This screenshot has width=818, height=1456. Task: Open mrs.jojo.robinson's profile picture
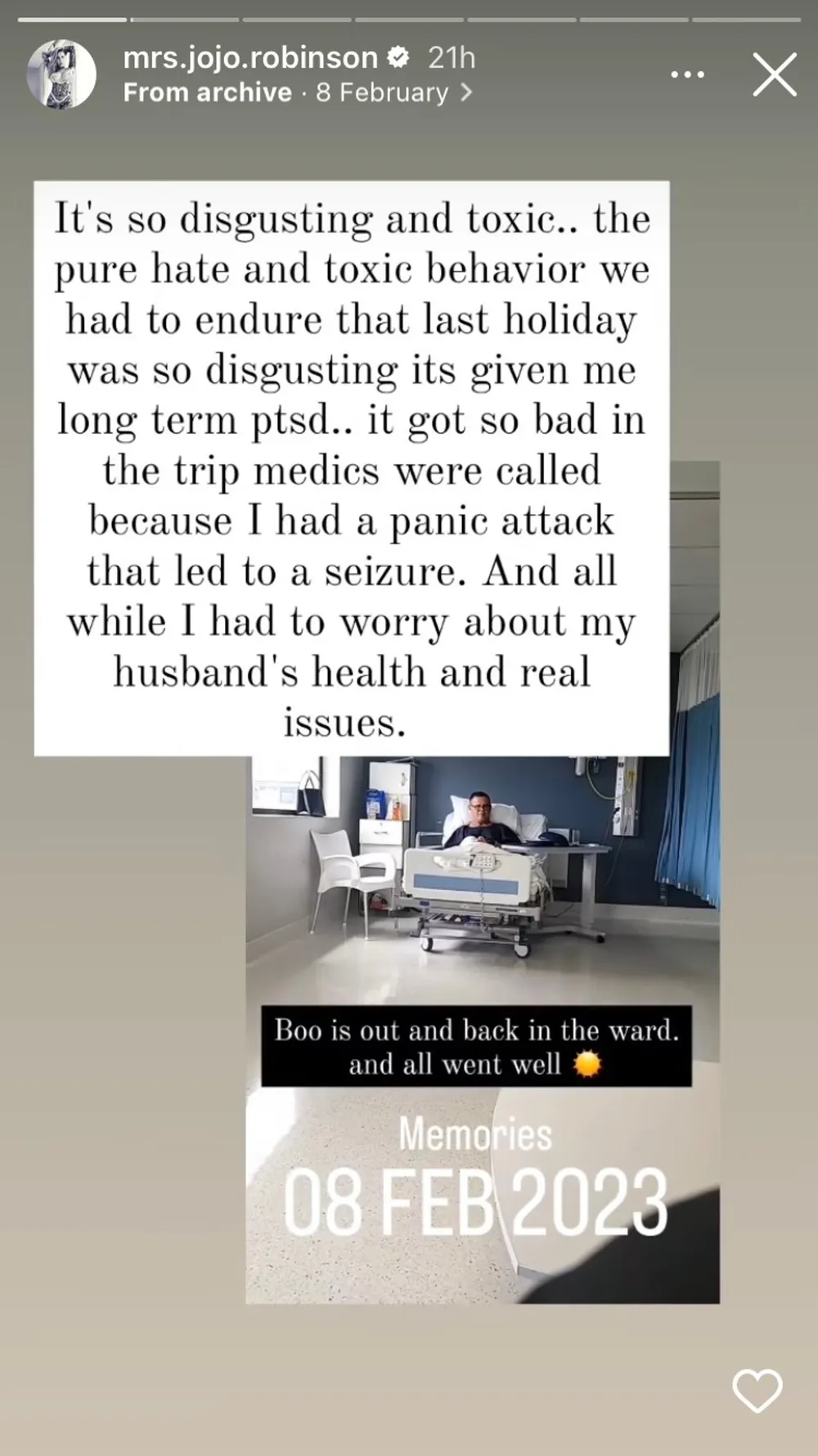(x=62, y=74)
